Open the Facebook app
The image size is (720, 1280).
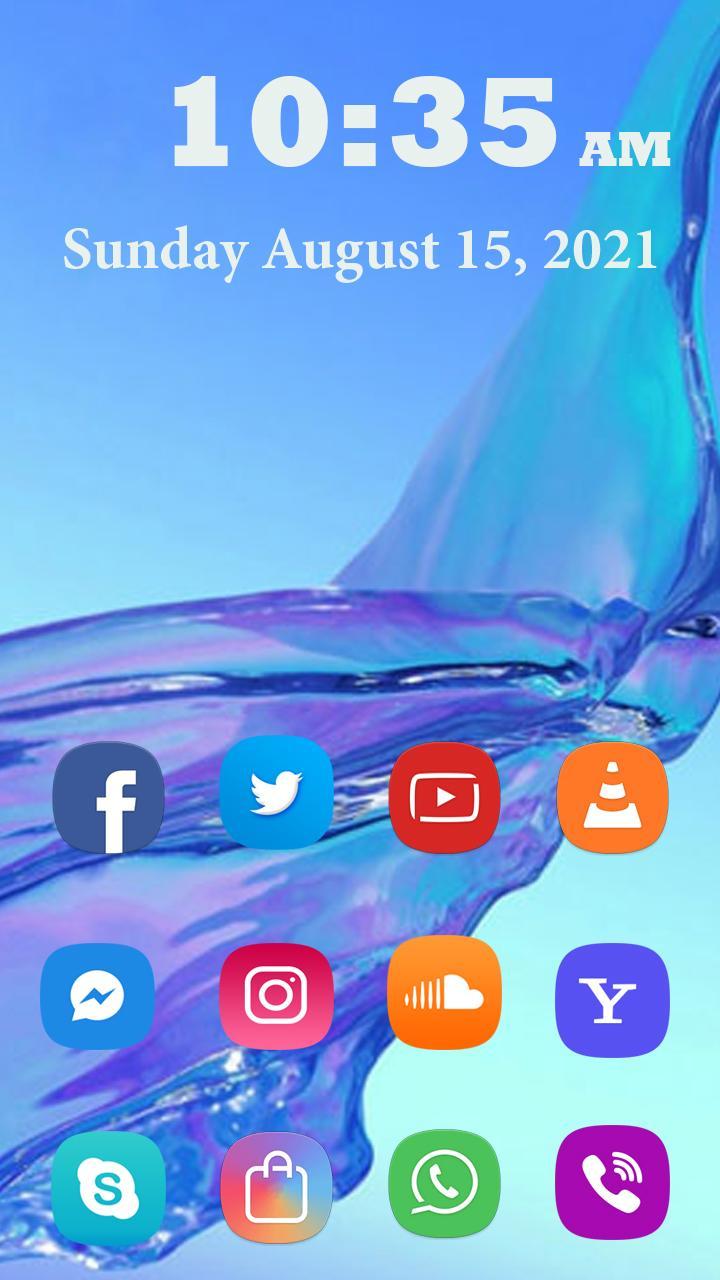108,798
